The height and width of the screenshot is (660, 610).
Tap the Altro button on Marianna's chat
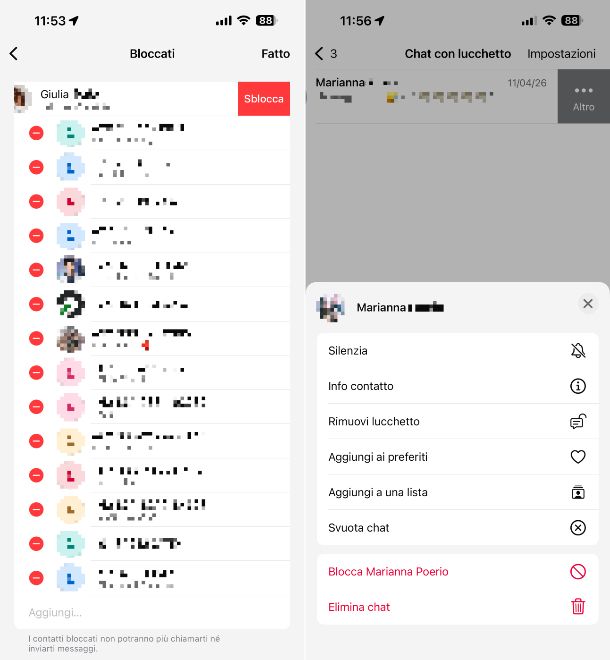[583, 97]
